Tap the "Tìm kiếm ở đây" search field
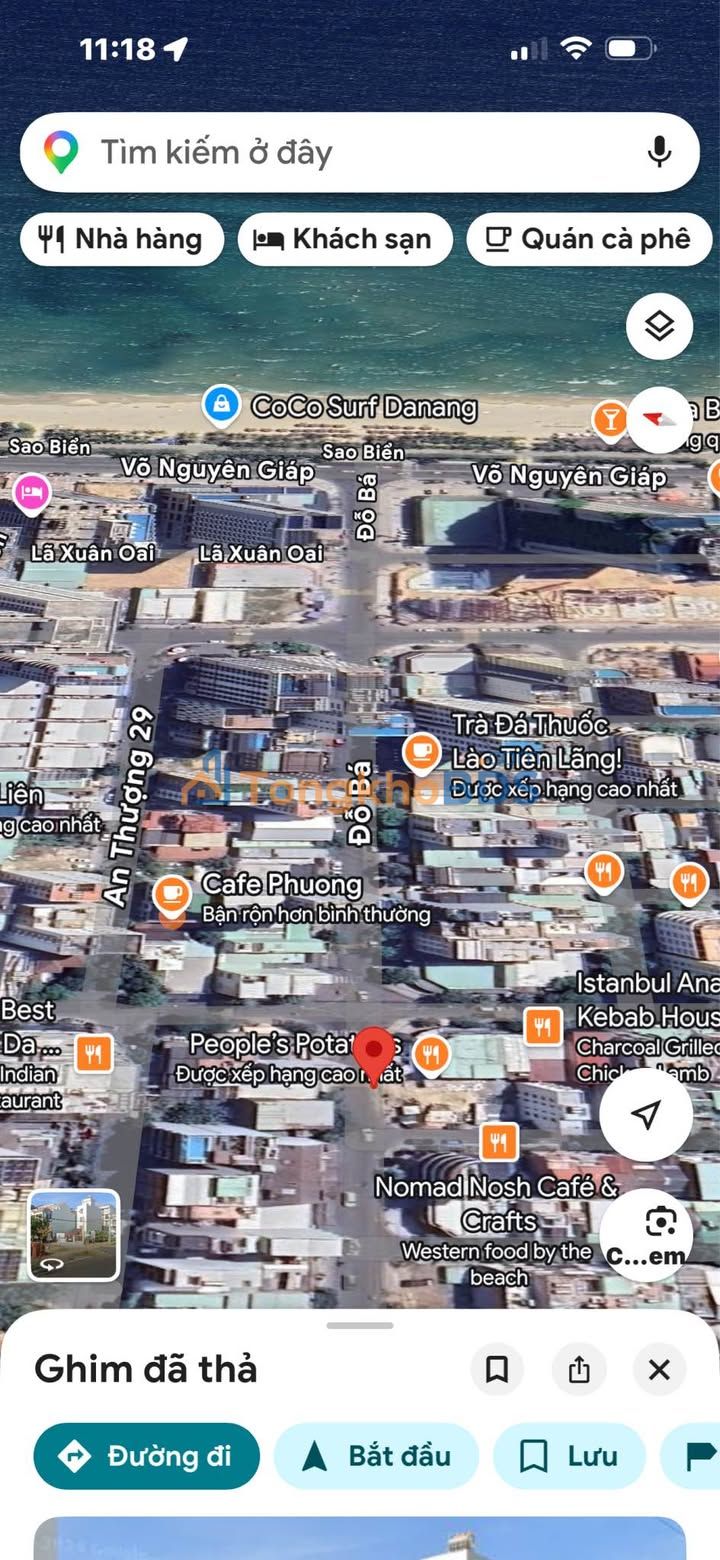This screenshot has width=720, height=1560. click(x=340, y=153)
